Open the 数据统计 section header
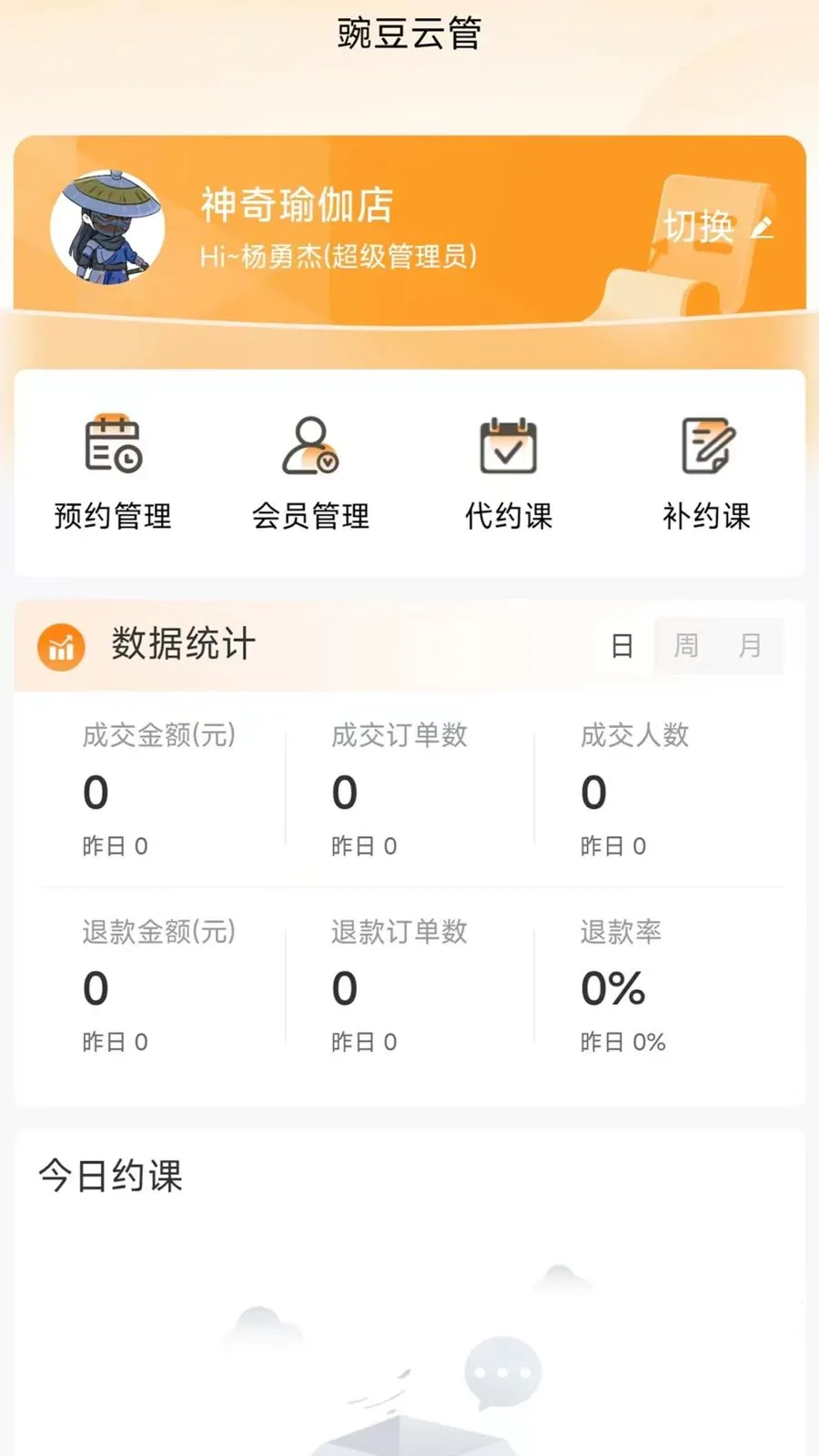The width and height of the screenshot is (819, 1456). (x=181, y=647)
